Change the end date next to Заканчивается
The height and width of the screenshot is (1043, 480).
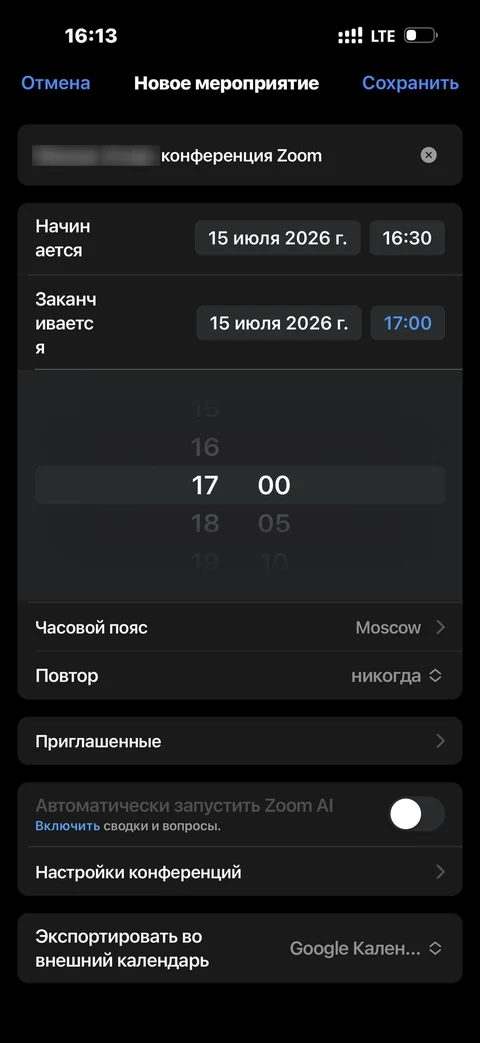click(x=279, y=323)
